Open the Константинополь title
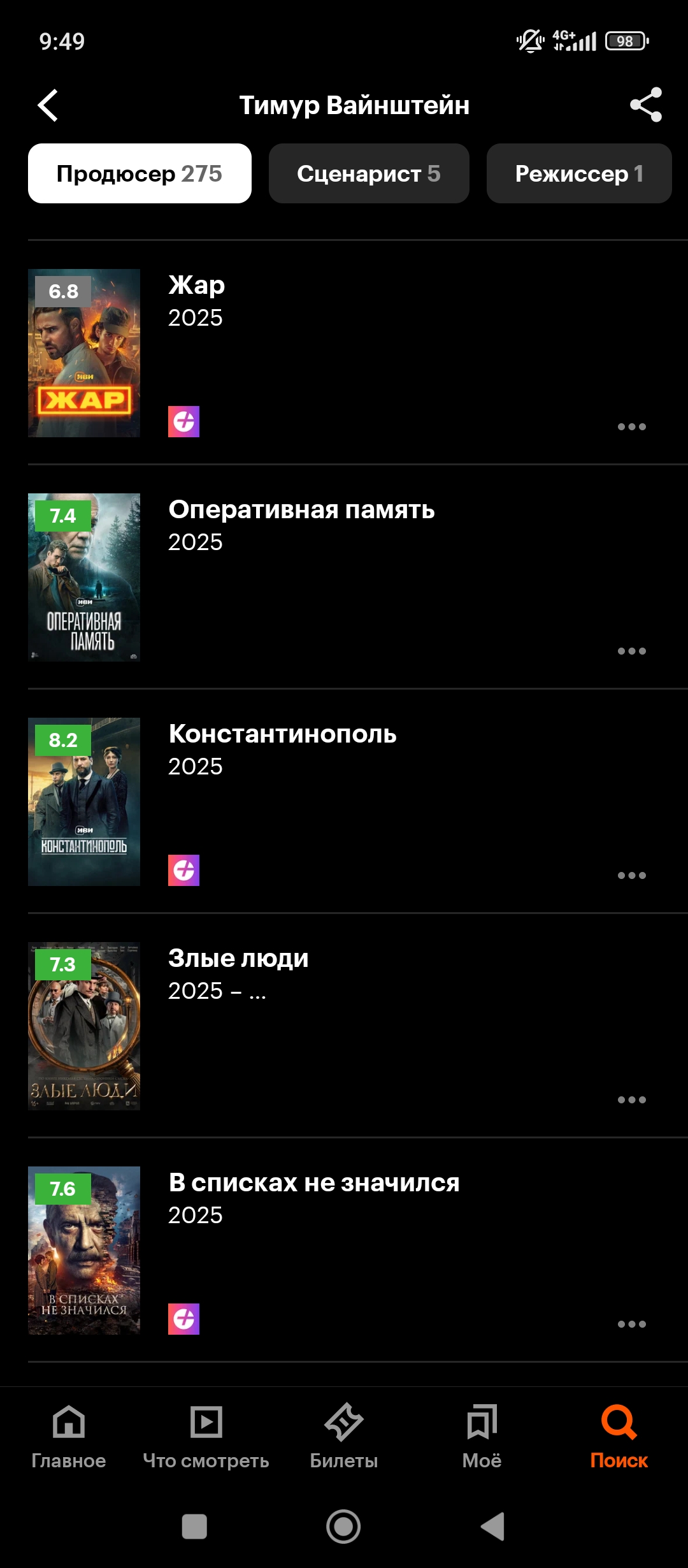Screen dimensions: 688x1568 [x=282, y=734]
